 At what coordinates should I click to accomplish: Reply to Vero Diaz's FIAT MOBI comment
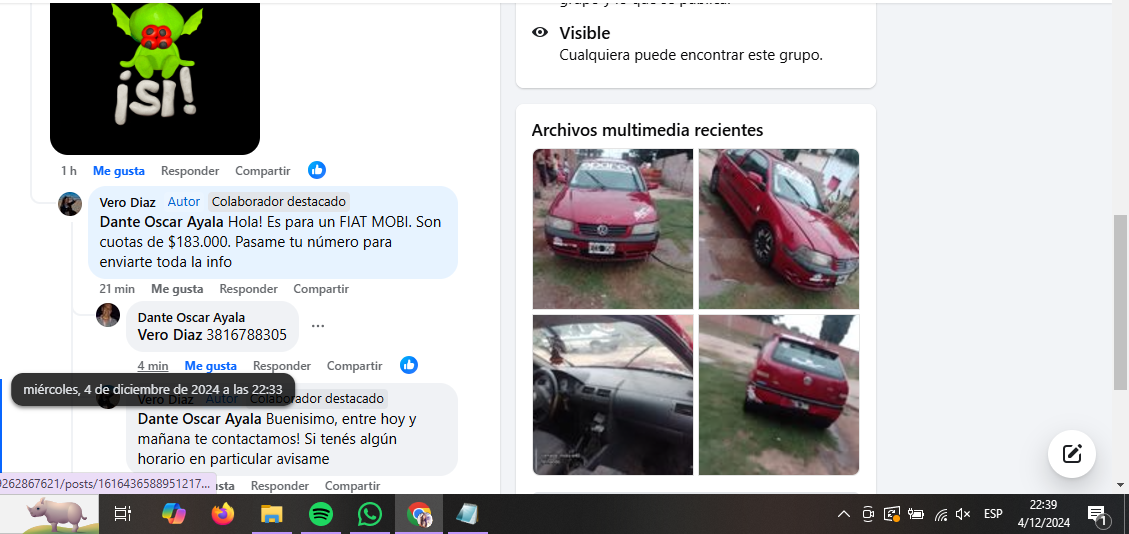click(x=248, y=289)
